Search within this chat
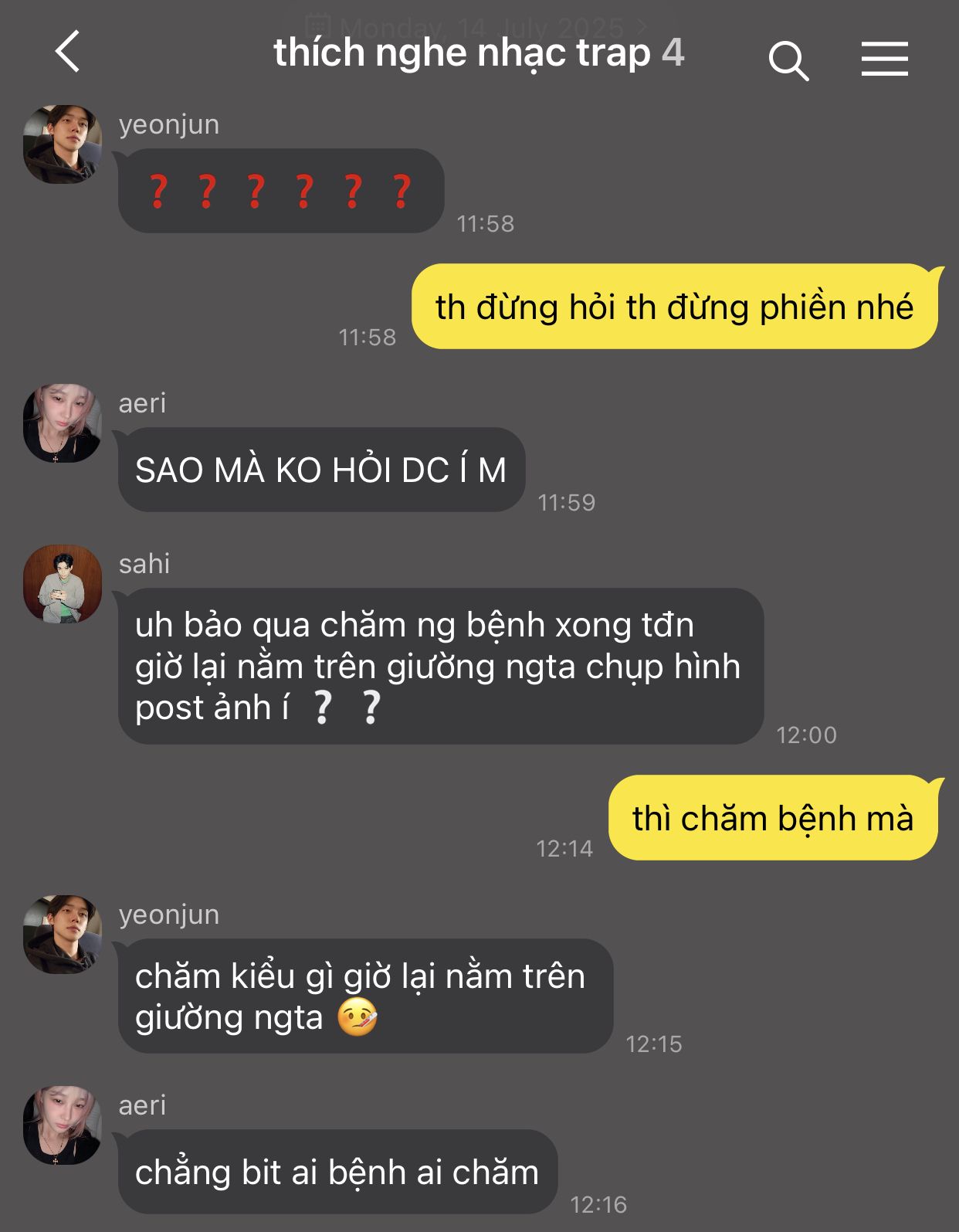Screen dimensions: 959x1232 (788, 60)
